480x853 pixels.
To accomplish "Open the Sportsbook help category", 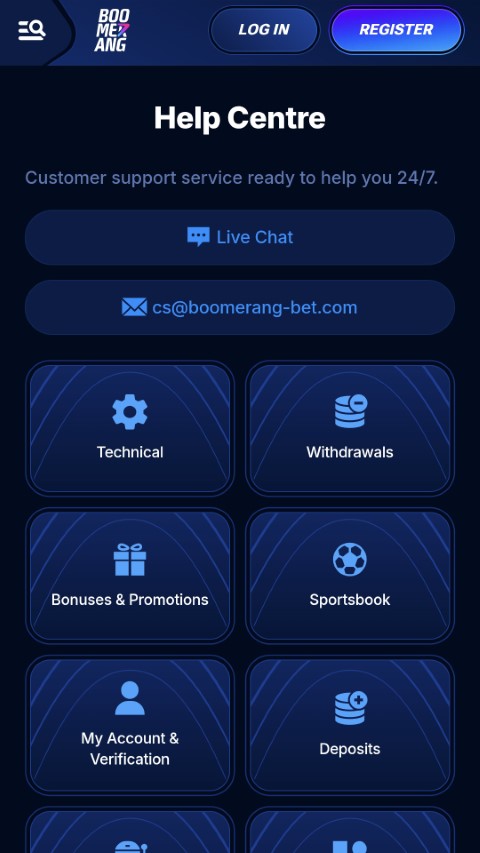I will click(350, 576).
